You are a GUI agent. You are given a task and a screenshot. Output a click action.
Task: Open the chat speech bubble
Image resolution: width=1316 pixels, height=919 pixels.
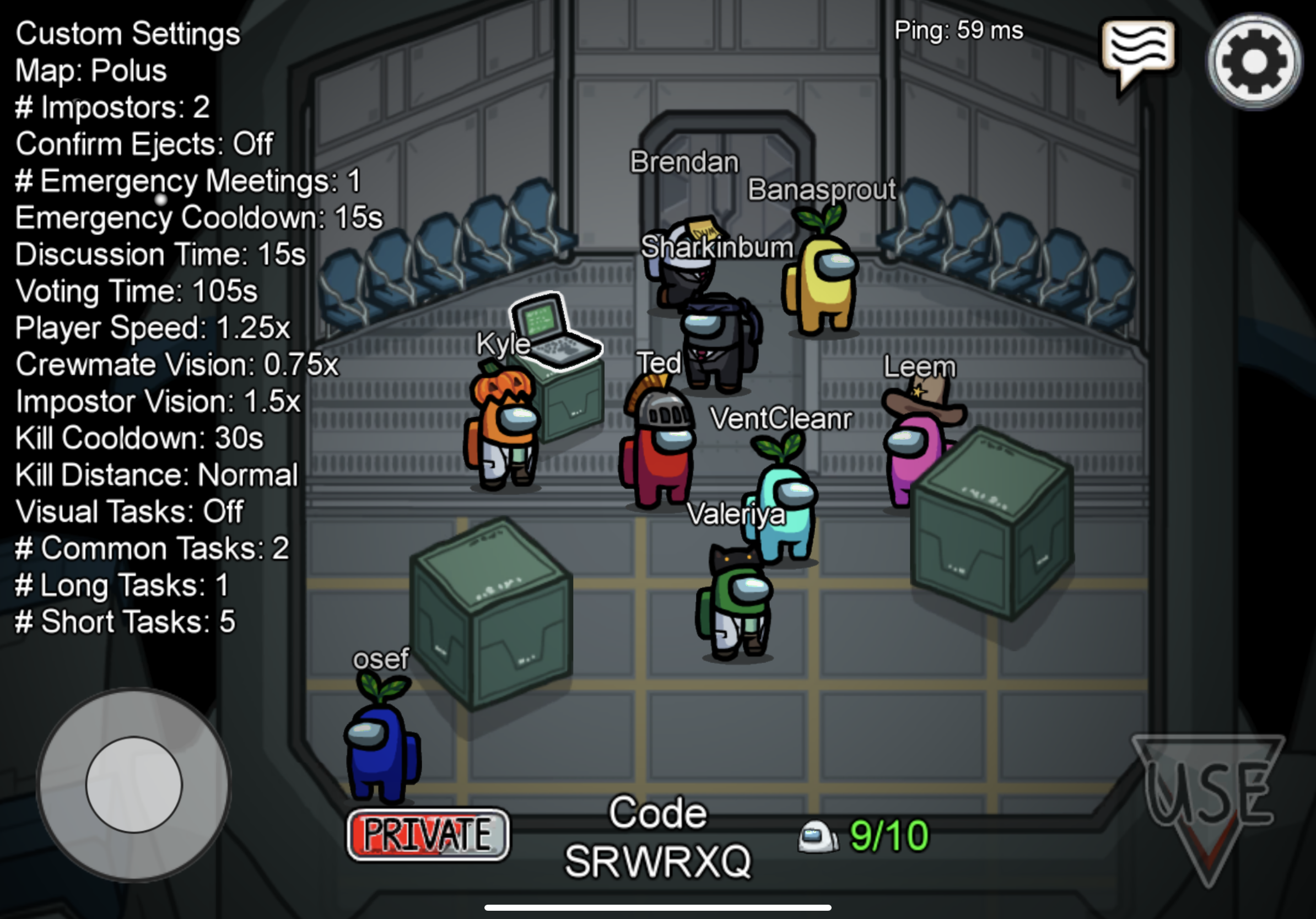point(1137,51)
